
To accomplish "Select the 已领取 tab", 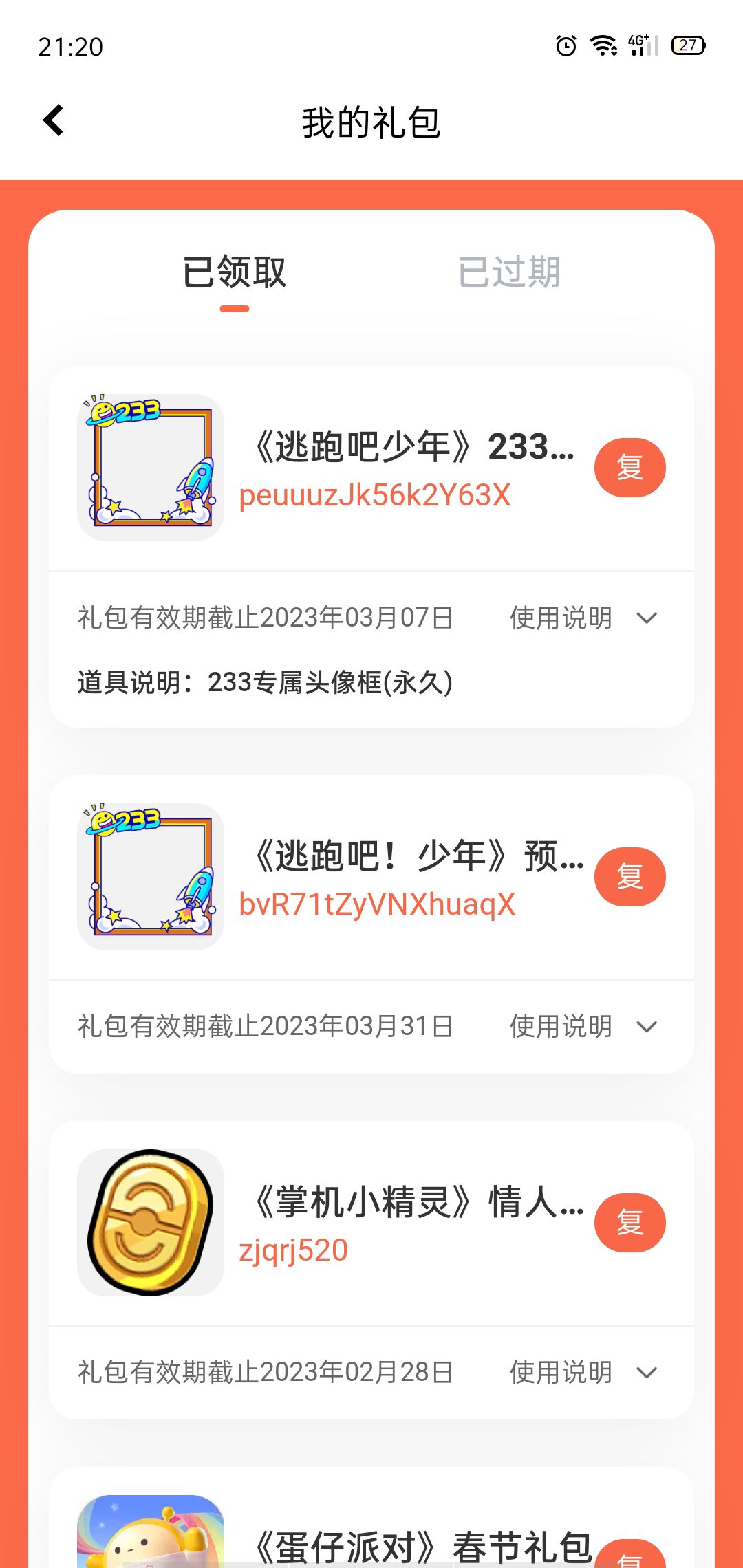I will click(234, 272).
